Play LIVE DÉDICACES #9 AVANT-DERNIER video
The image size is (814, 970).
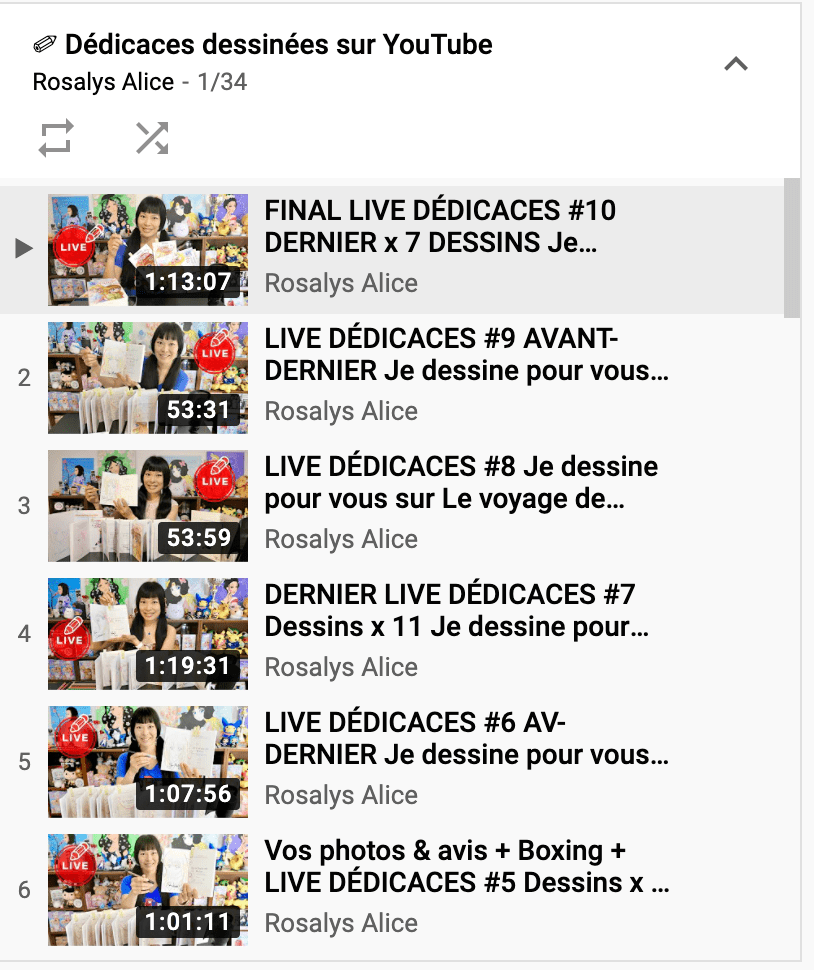(x=465, y=355)
